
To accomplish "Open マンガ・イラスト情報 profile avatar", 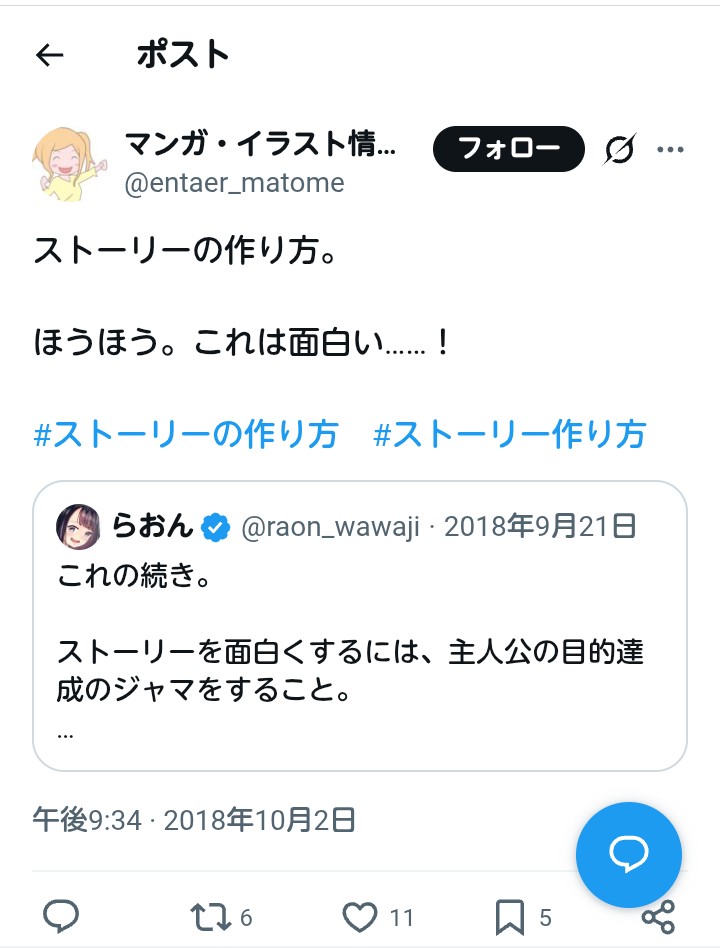I will [x=69, y=165].
